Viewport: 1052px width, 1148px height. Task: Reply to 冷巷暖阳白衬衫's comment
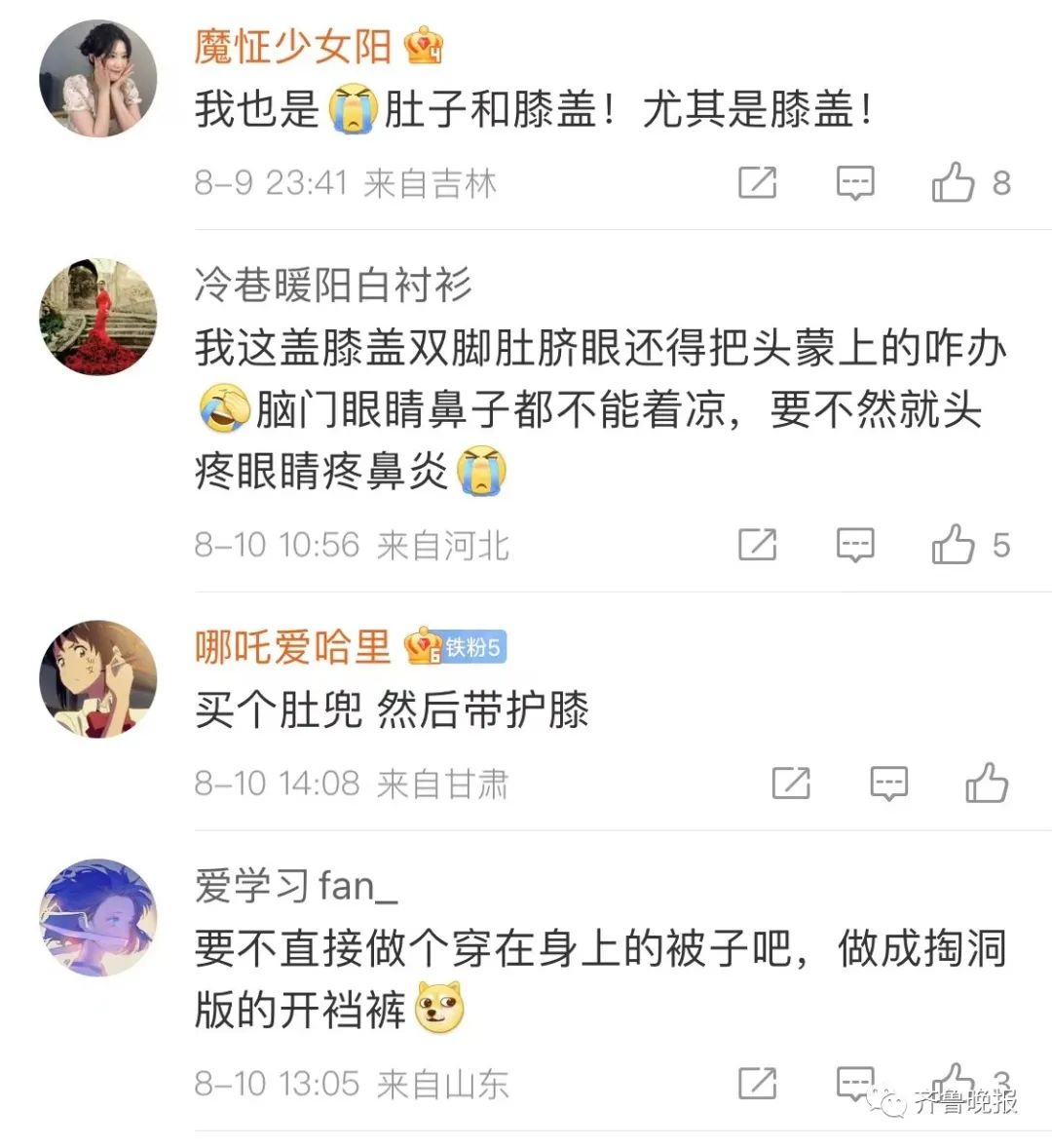pos(855,544)
